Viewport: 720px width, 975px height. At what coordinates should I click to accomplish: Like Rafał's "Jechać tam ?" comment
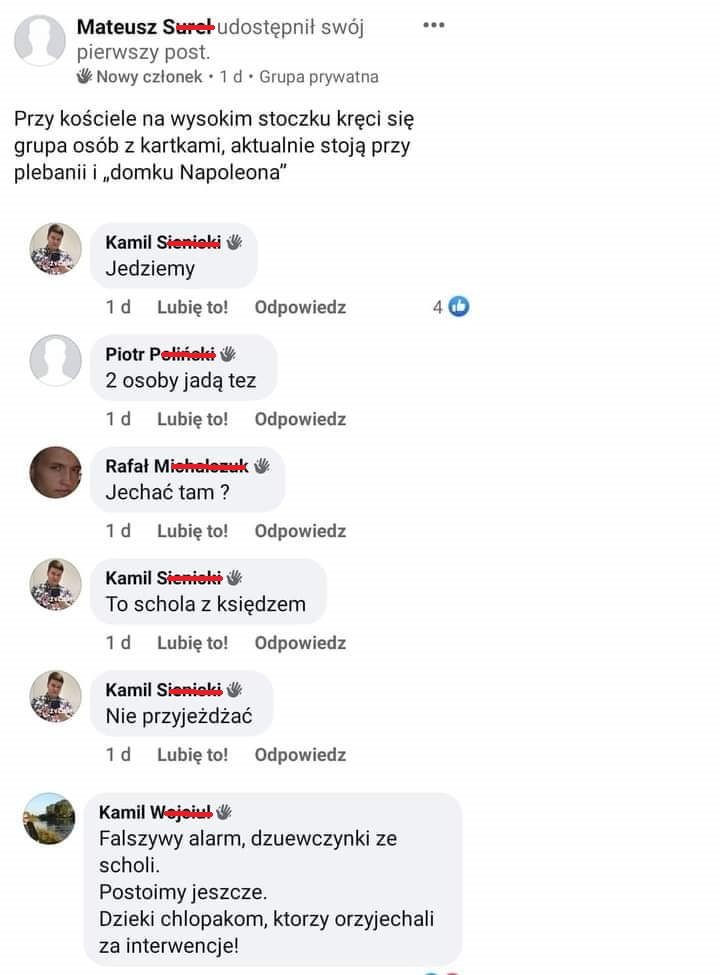coord(192,531)
